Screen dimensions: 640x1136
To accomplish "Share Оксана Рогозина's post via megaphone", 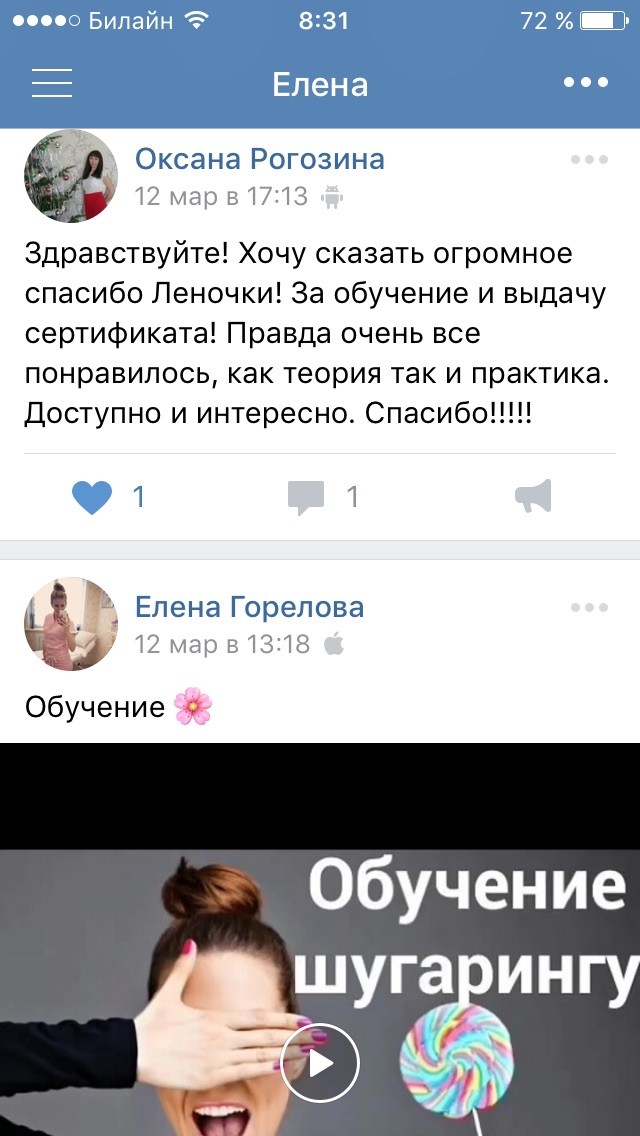I will tap(533, 497).
